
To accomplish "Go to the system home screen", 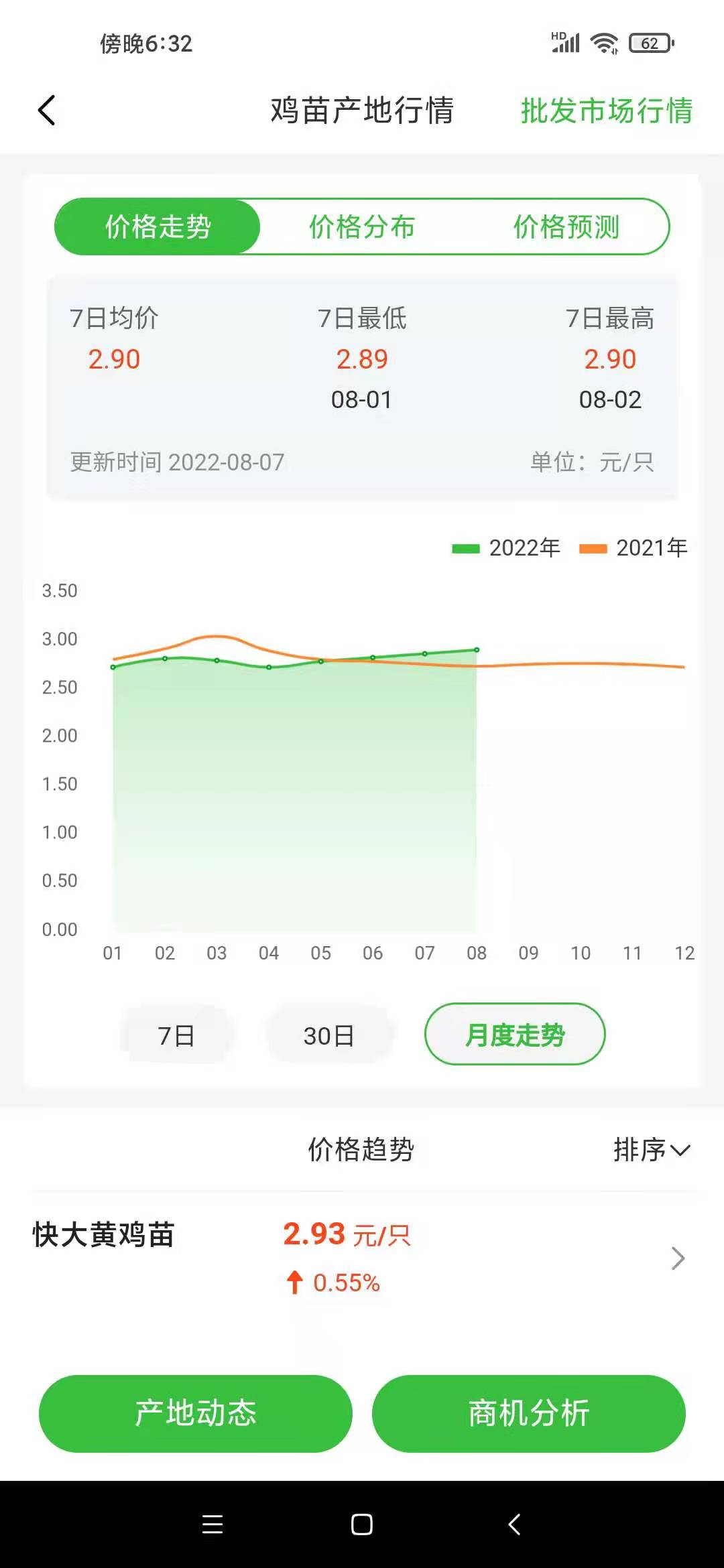I will (x=362, y=1524).
